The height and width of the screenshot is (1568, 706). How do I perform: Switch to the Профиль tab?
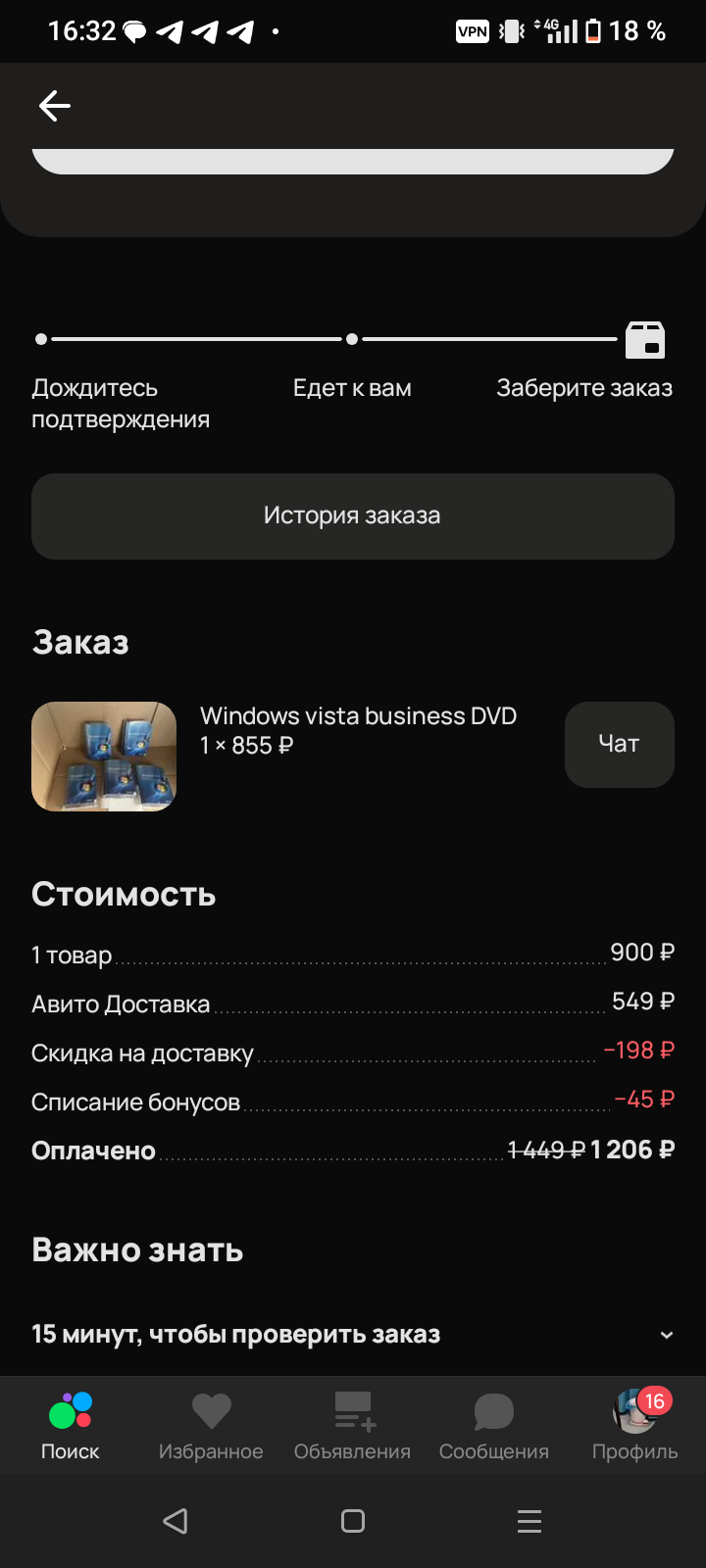(x=635, y=1426)
